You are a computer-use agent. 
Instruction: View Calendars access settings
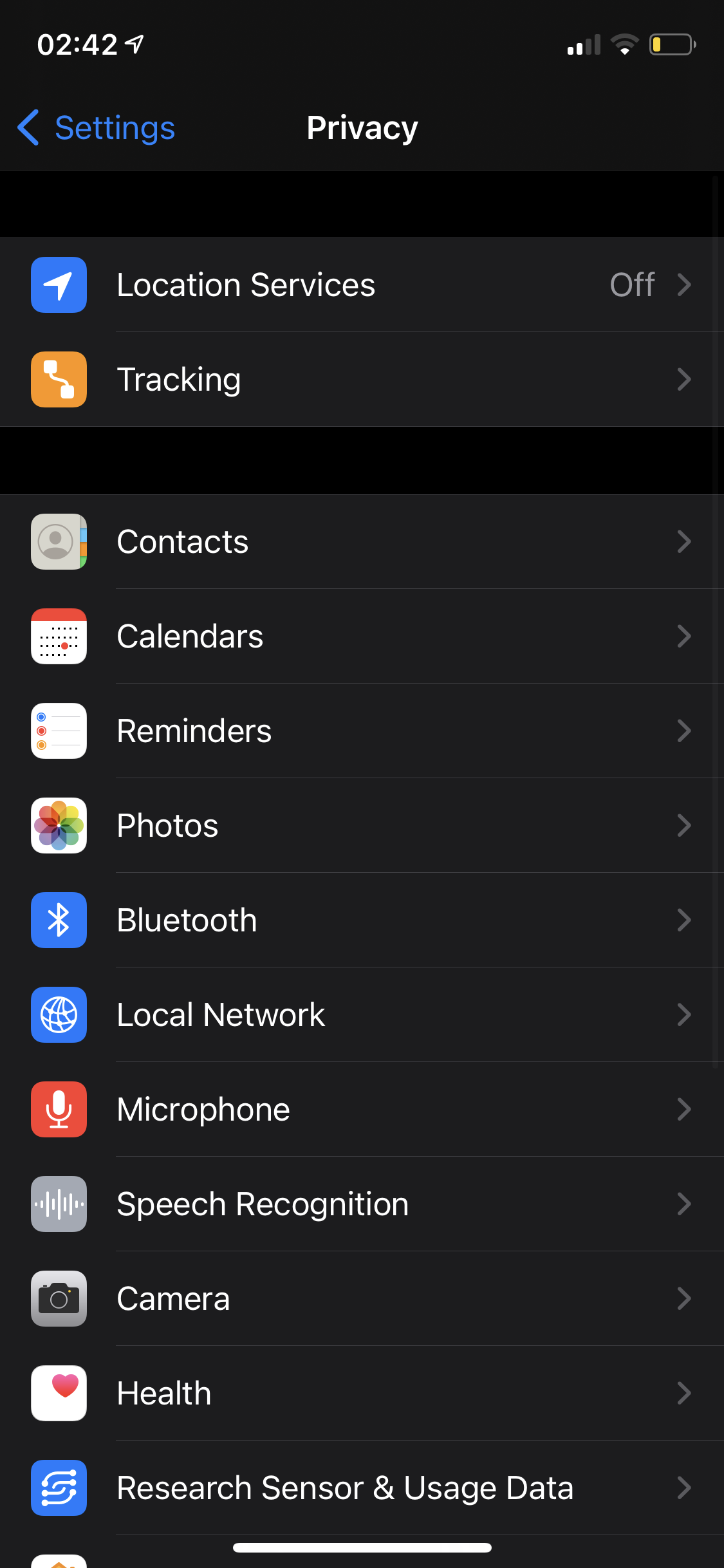tap(362, 637)
